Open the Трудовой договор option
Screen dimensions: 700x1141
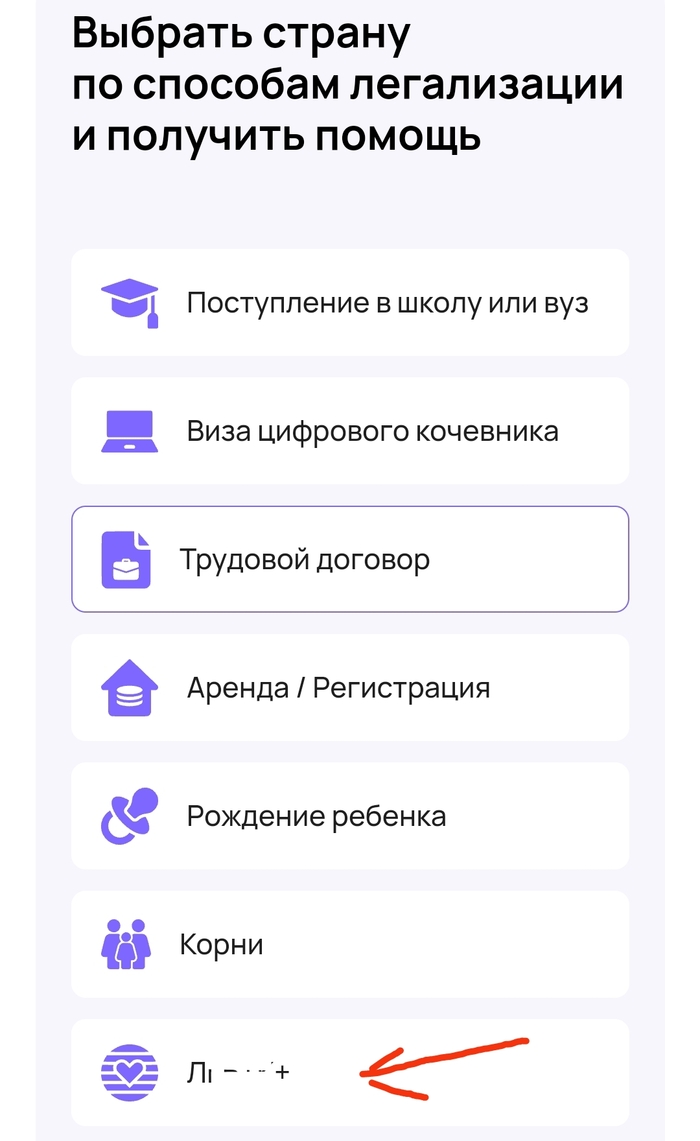350,559
